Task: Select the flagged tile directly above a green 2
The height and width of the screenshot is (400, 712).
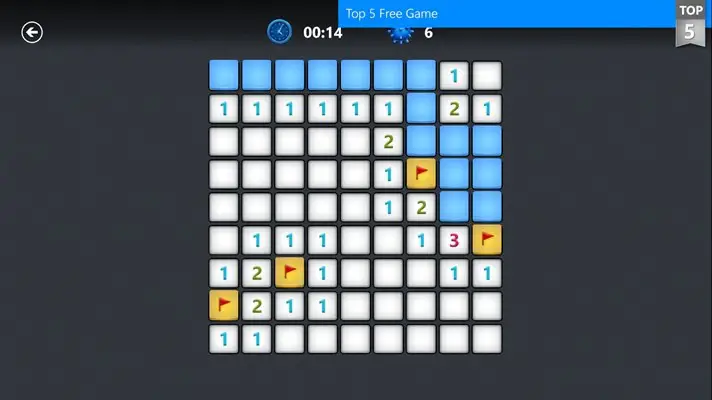Action: (422, 174)
